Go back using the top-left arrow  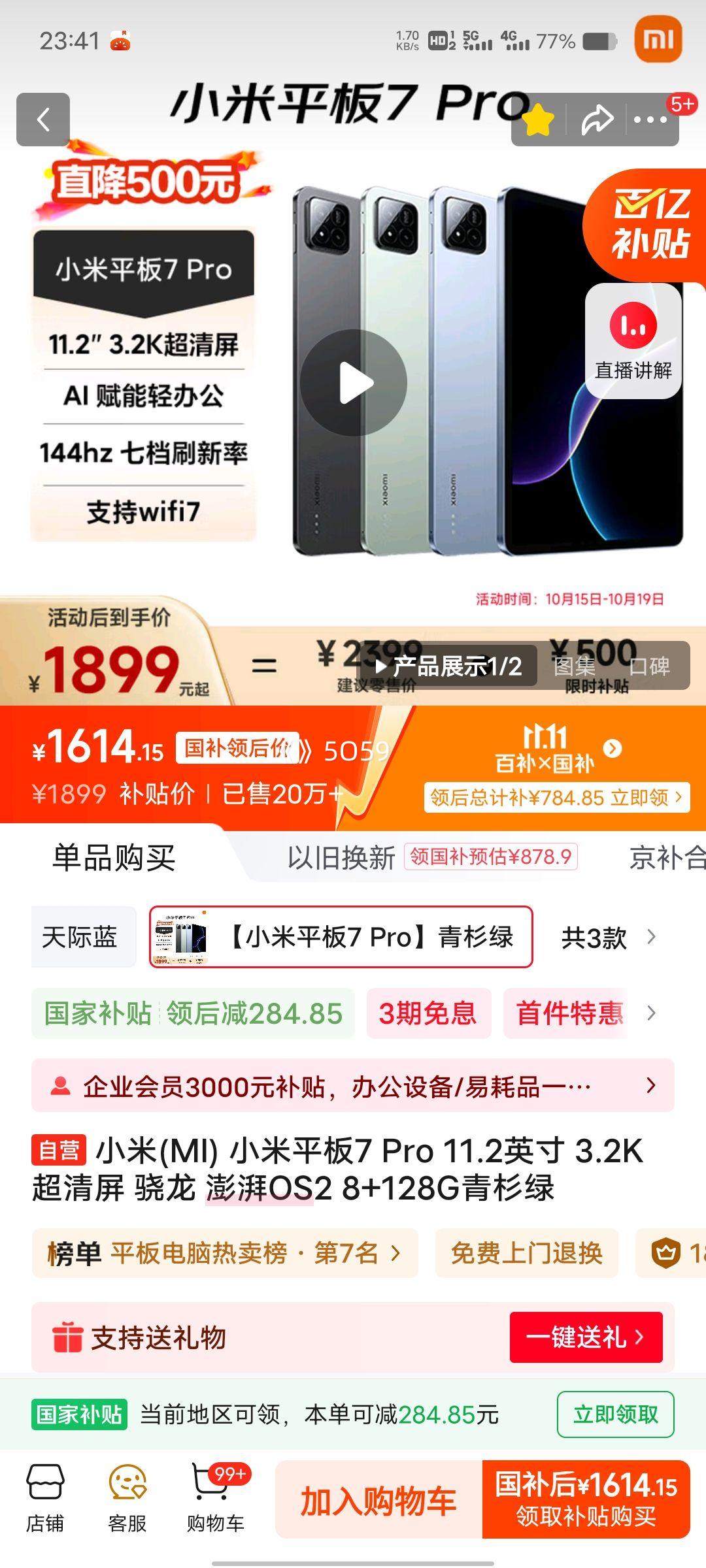(43, 120)
